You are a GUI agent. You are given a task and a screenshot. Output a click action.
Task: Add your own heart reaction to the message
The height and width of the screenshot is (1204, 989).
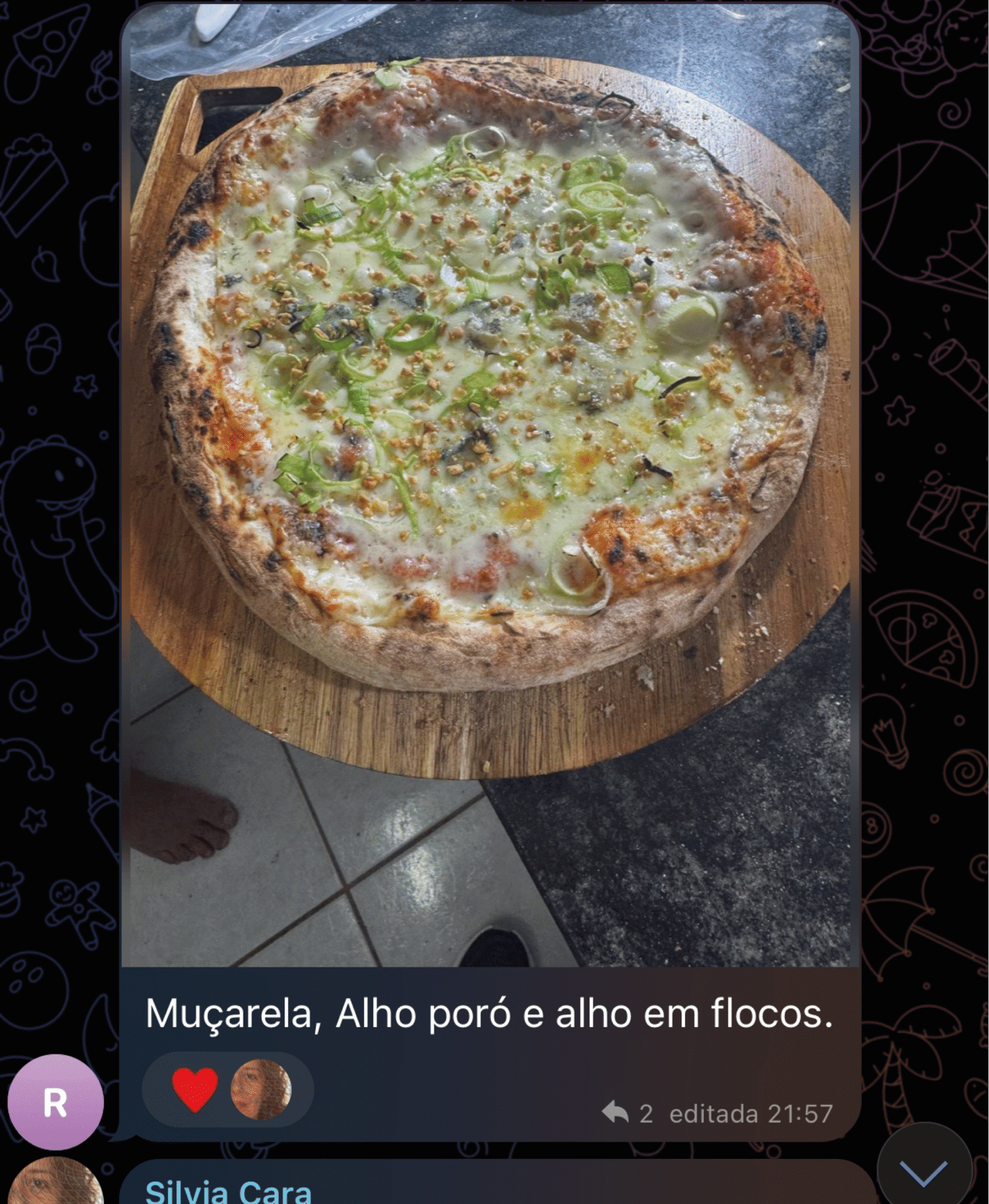point(195,1090)
